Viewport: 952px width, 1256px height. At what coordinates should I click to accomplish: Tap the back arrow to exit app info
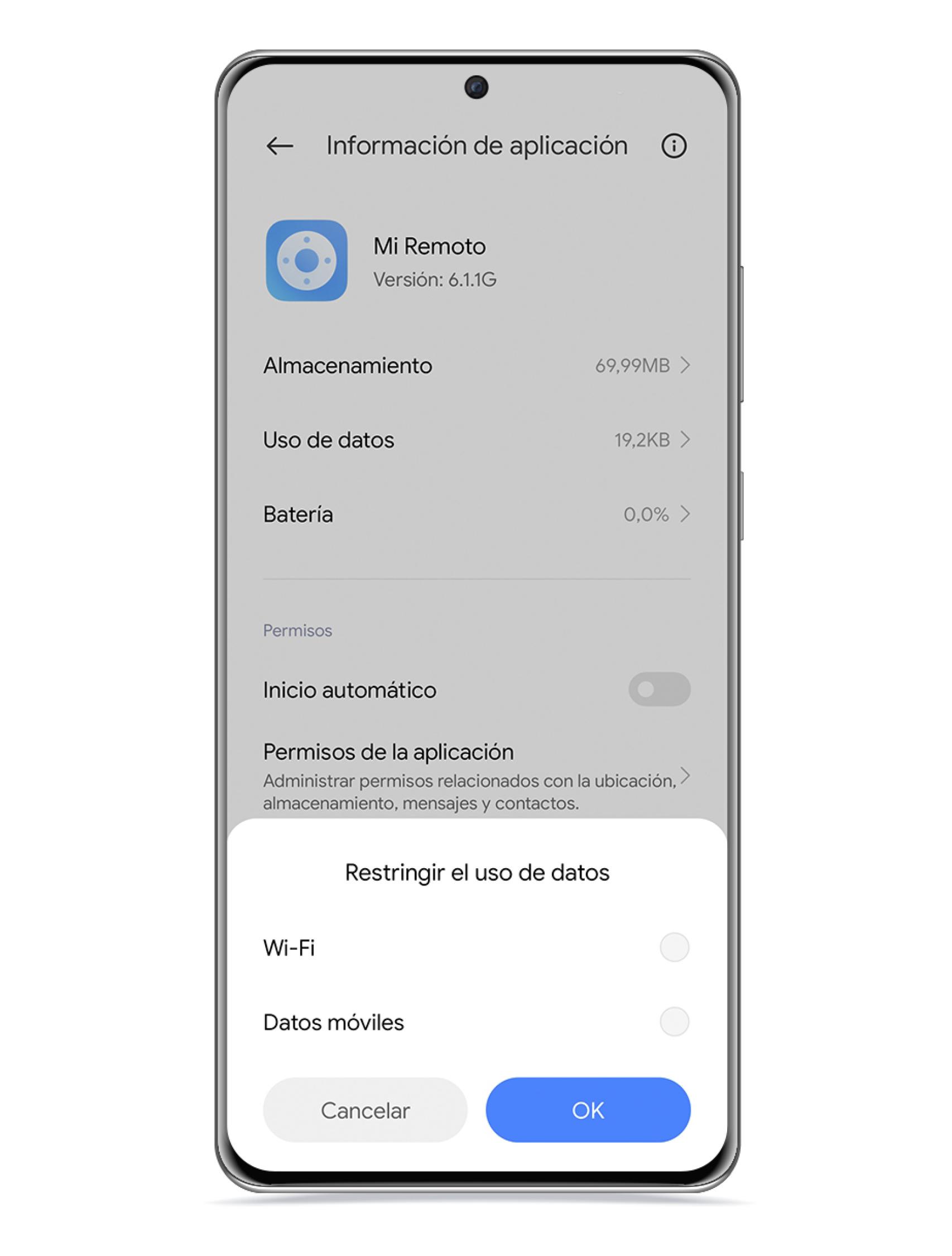tap(280, 146)
